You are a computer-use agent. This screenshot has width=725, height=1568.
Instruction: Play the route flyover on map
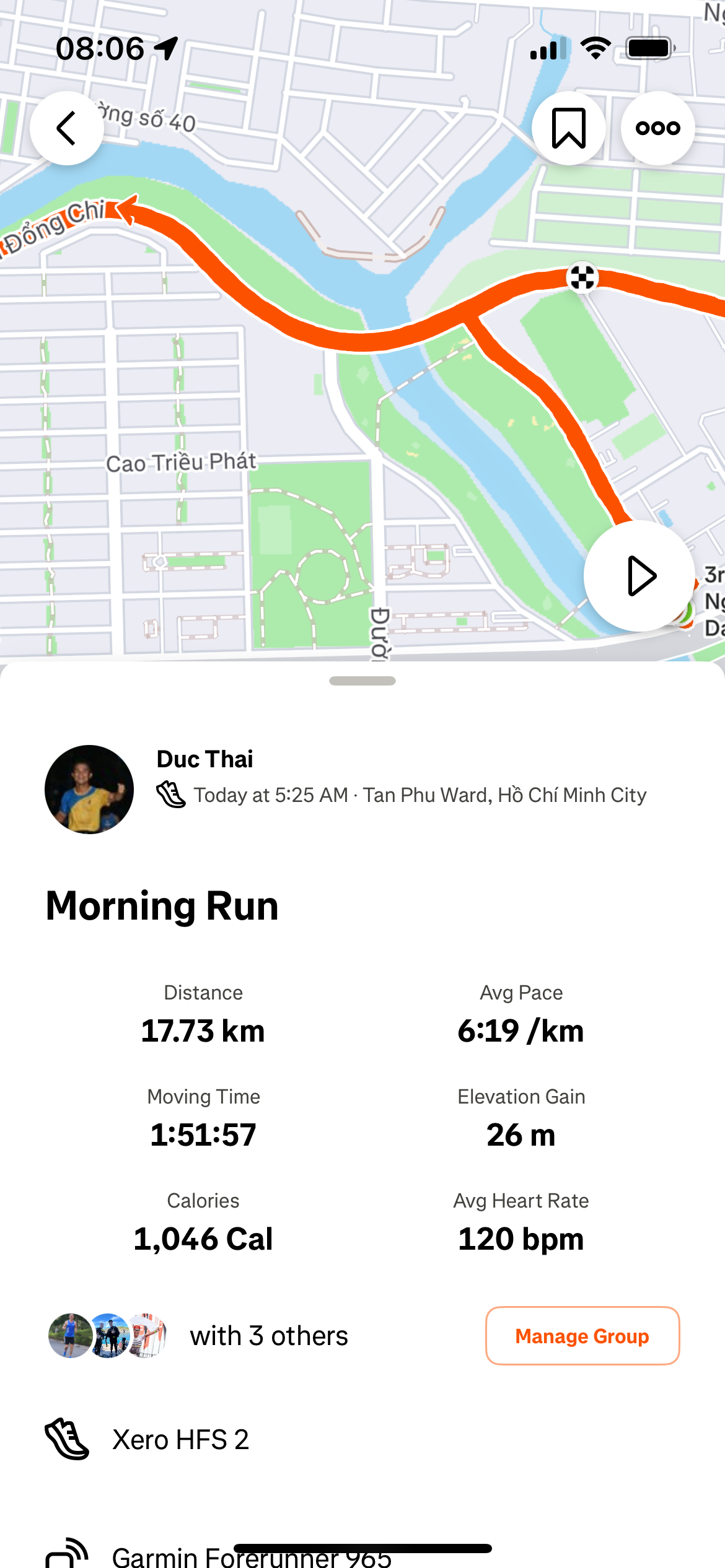pyautogui.click(x=639, y=576)
